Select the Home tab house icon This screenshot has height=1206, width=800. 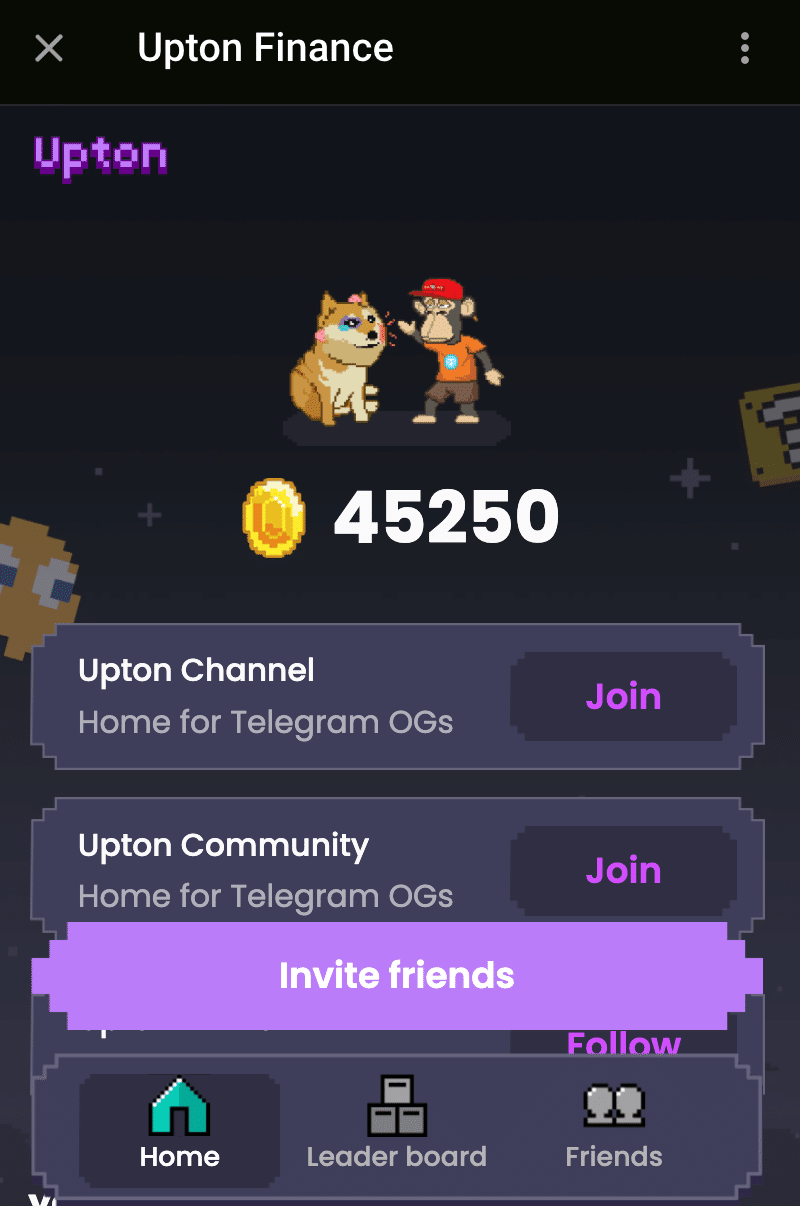(178, 1105)
